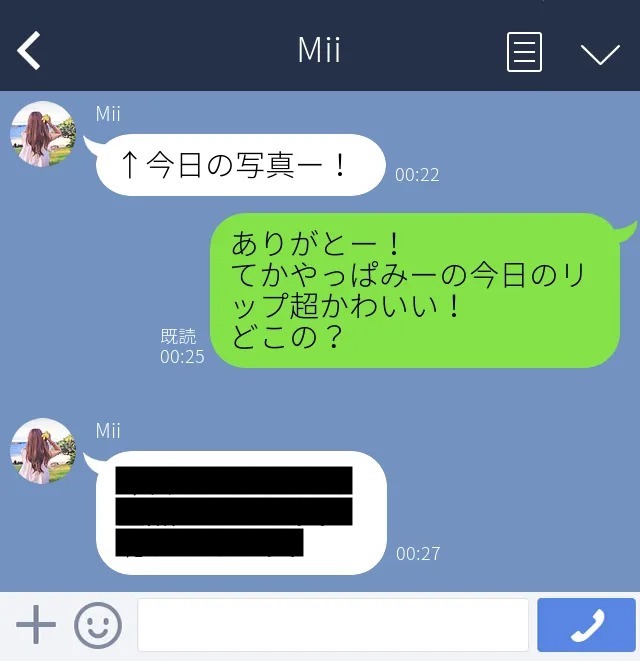
Task: Open the notes icon in header
Action: pyautogui.click(x=524, y=52)
